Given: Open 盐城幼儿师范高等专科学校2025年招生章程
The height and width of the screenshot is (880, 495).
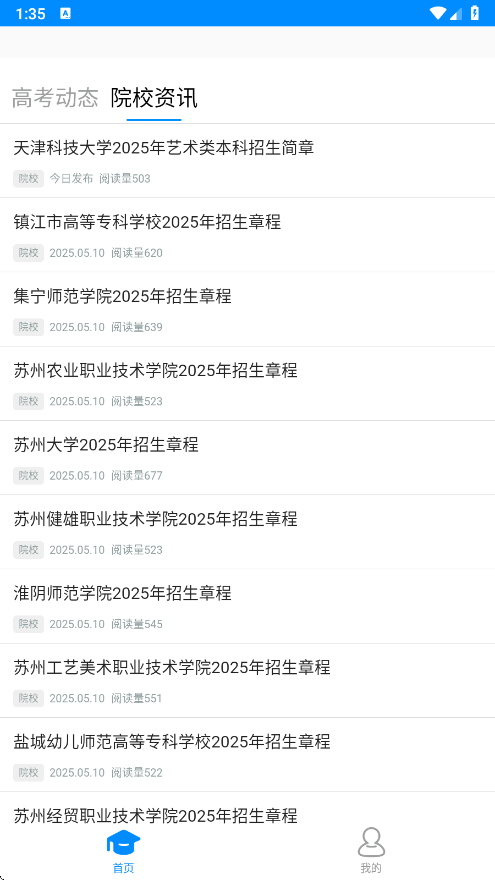Looking at the screenshot, I should tap(248, 754).
